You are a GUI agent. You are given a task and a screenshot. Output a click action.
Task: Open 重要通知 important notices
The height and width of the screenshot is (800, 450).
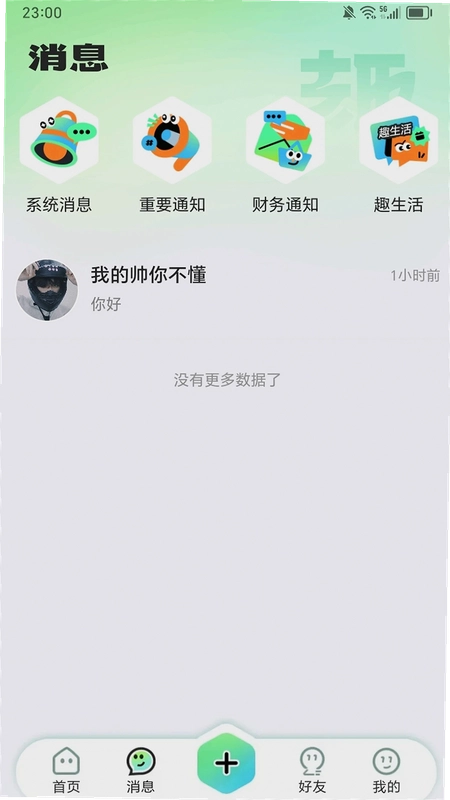click(x=172, y=155)
